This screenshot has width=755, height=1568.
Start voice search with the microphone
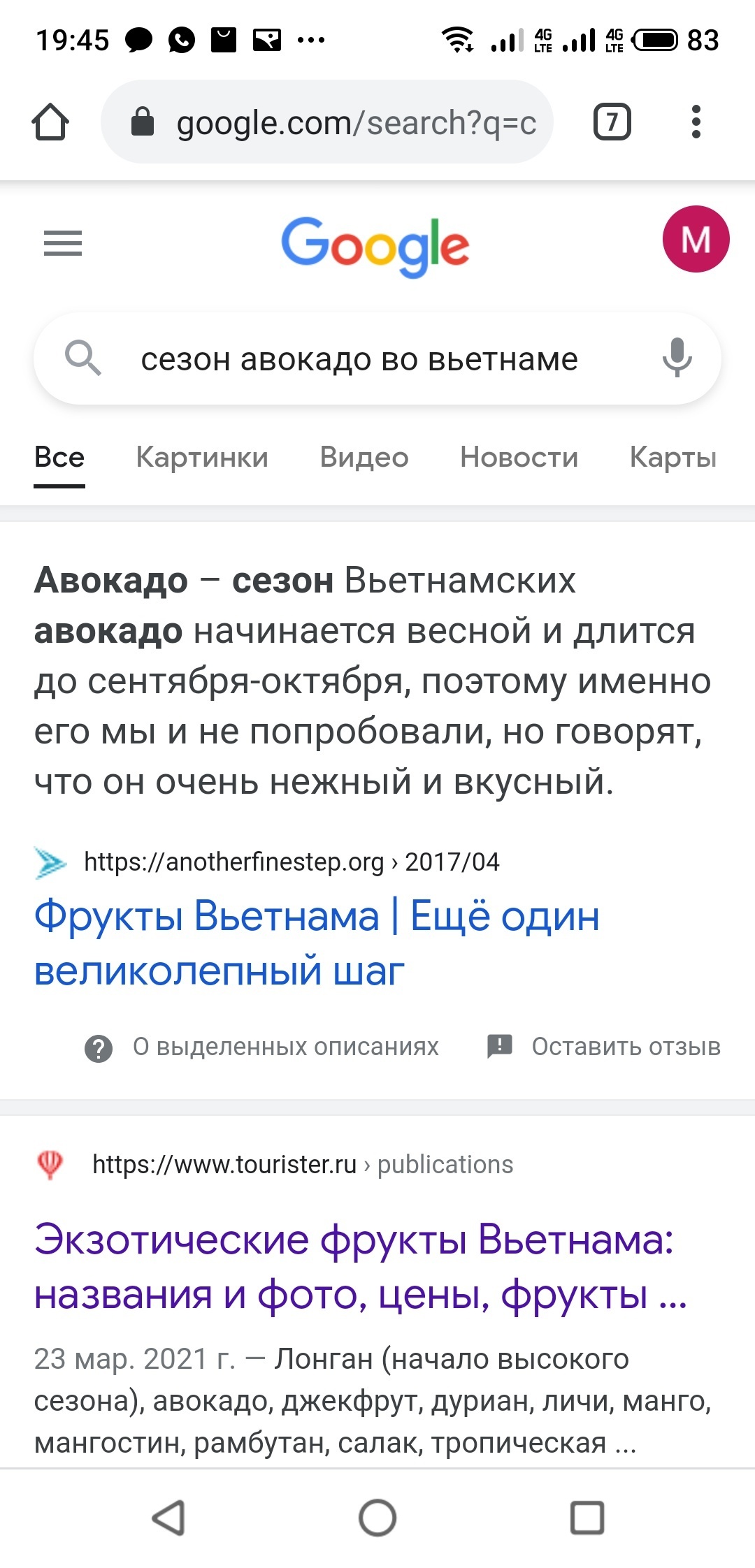tap(677, 358)
